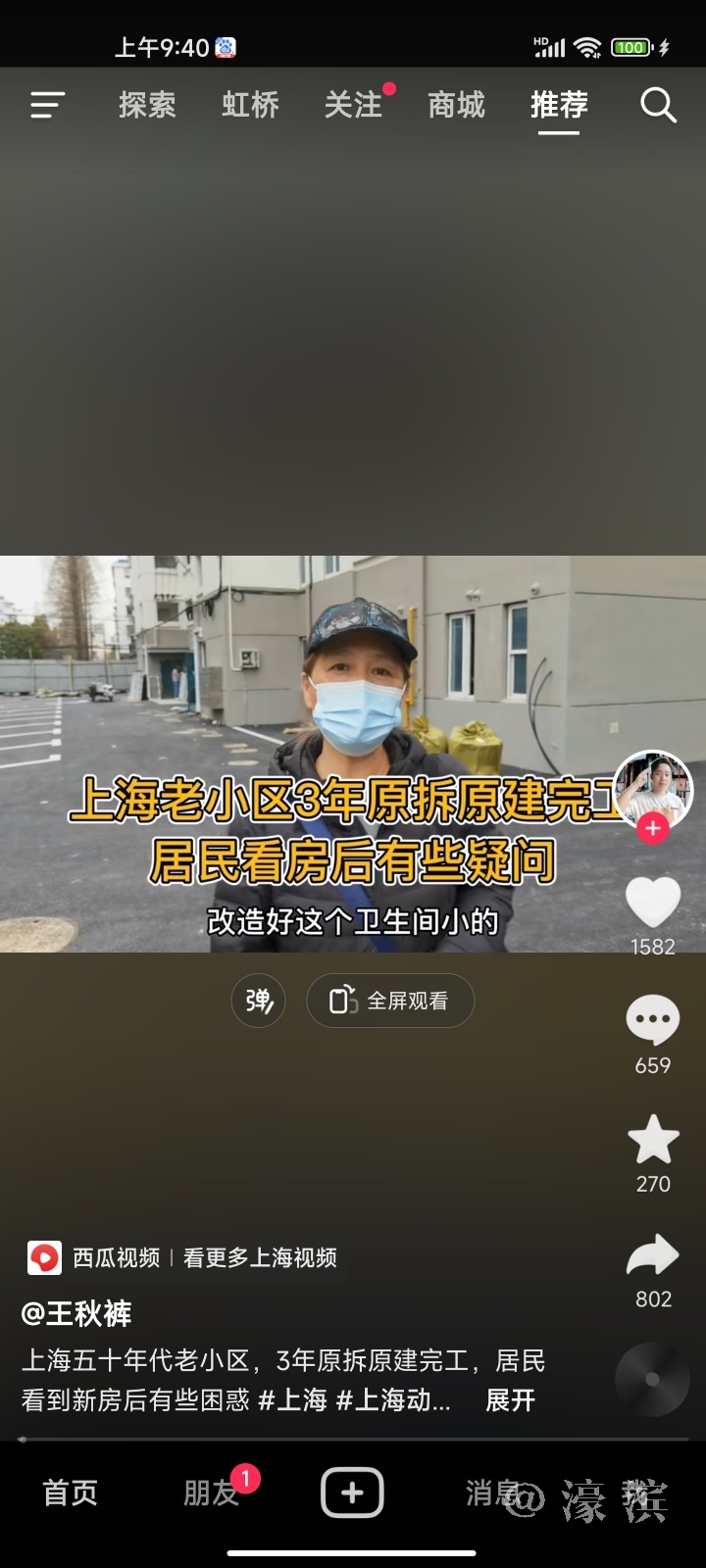The image size is (706, 1568).
Task: Switch to the 虹桥 tab
Action: tap(250, 105)
